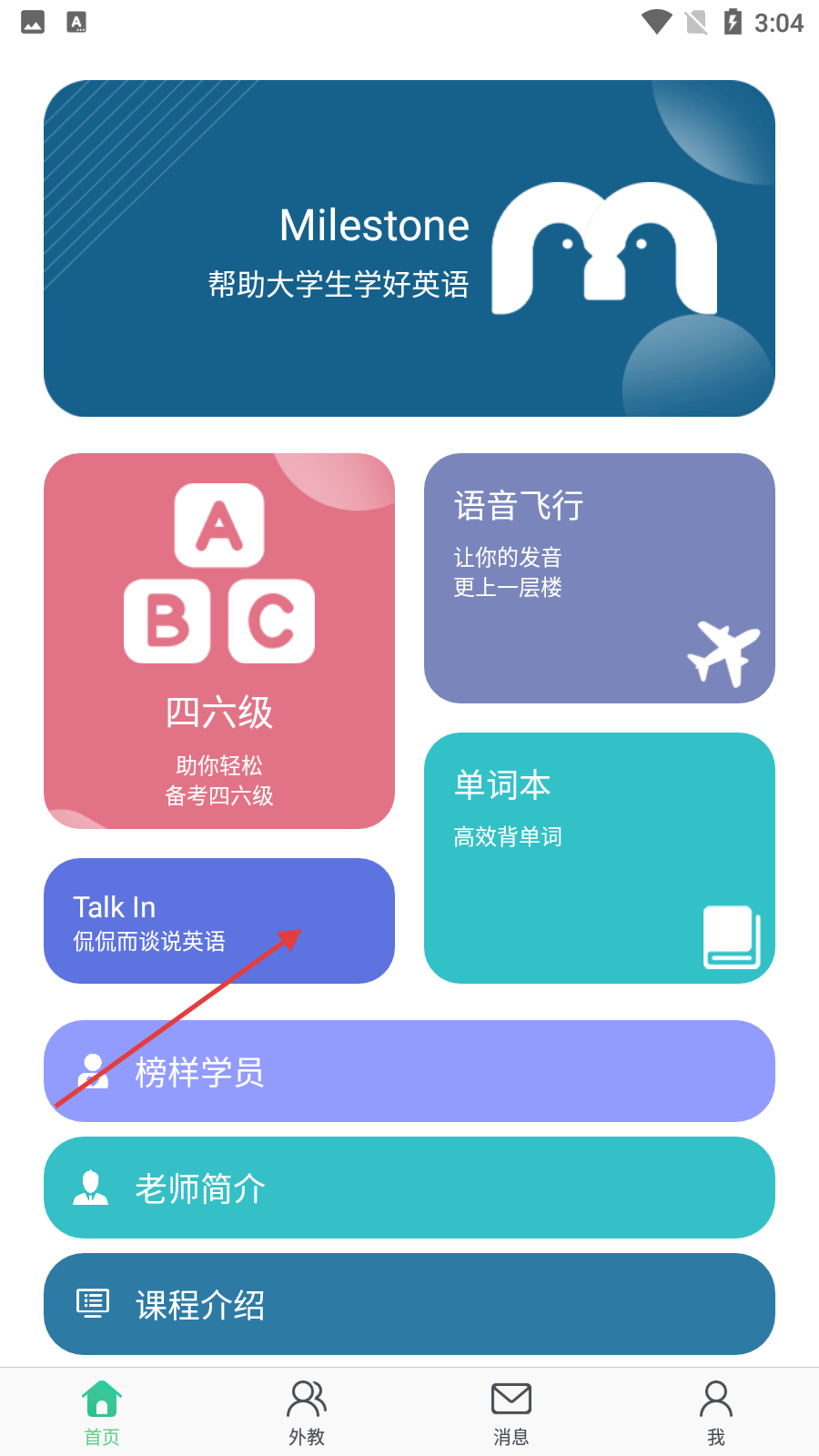
Task: Open the Talk In card
Action: click(219, 921)
